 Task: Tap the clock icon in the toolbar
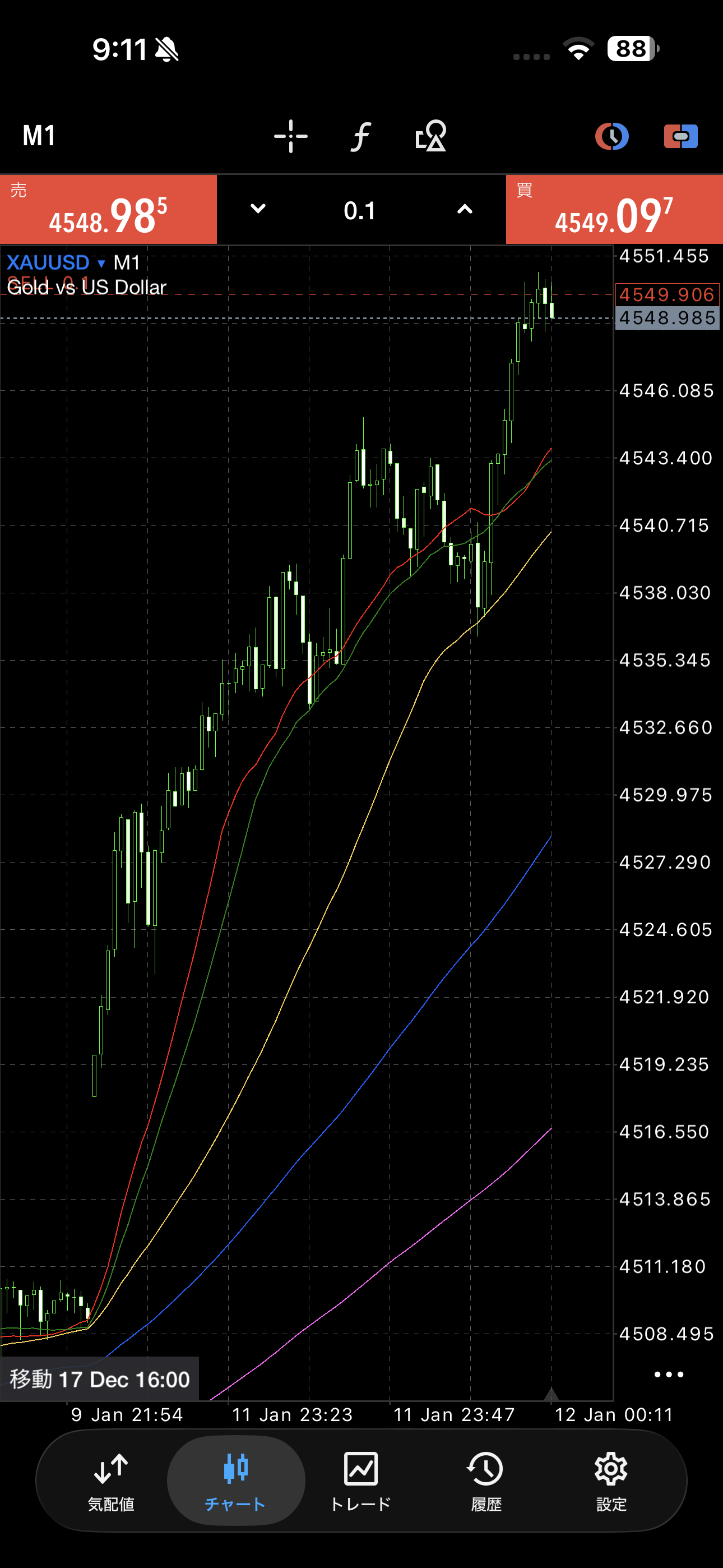point(611,136)
